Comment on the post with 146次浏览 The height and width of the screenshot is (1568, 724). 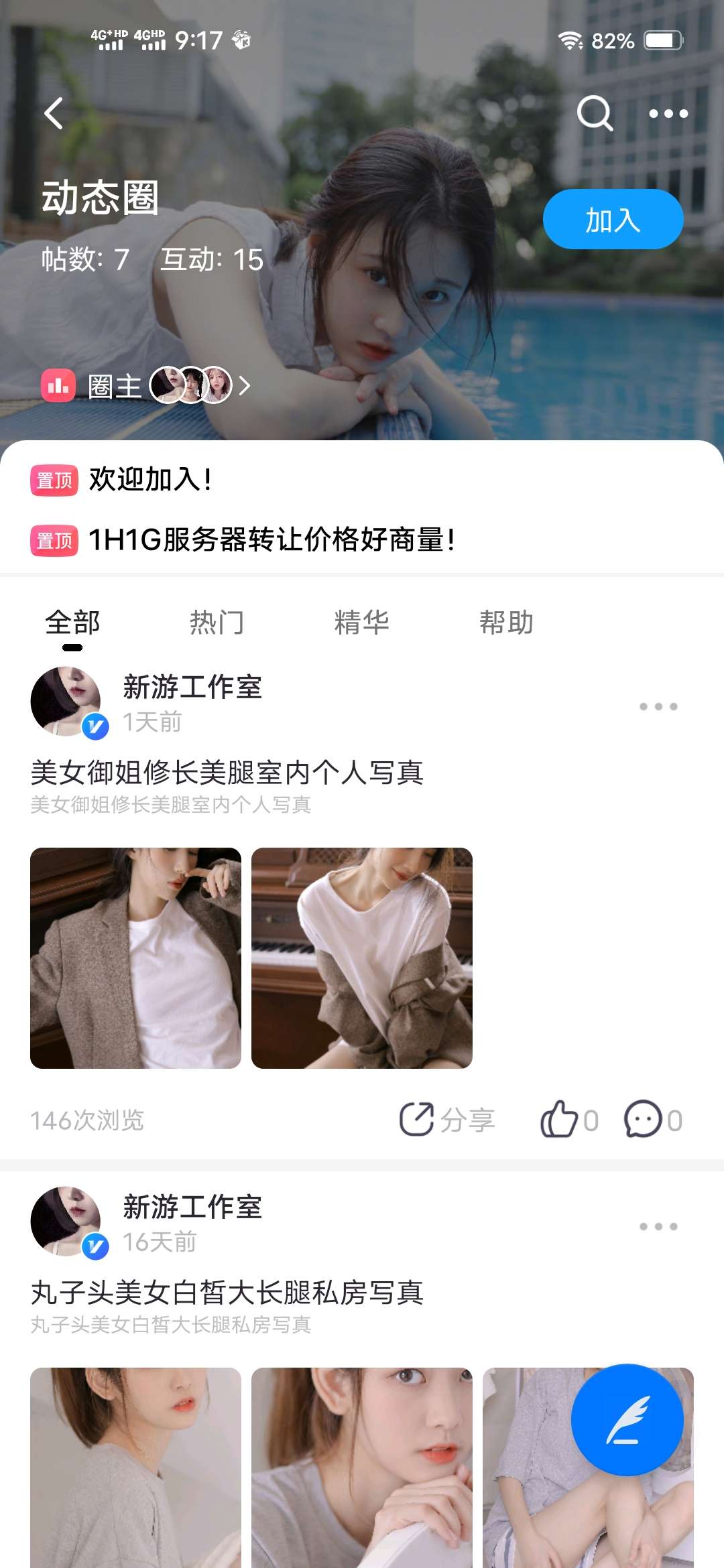pos(653,1120)
